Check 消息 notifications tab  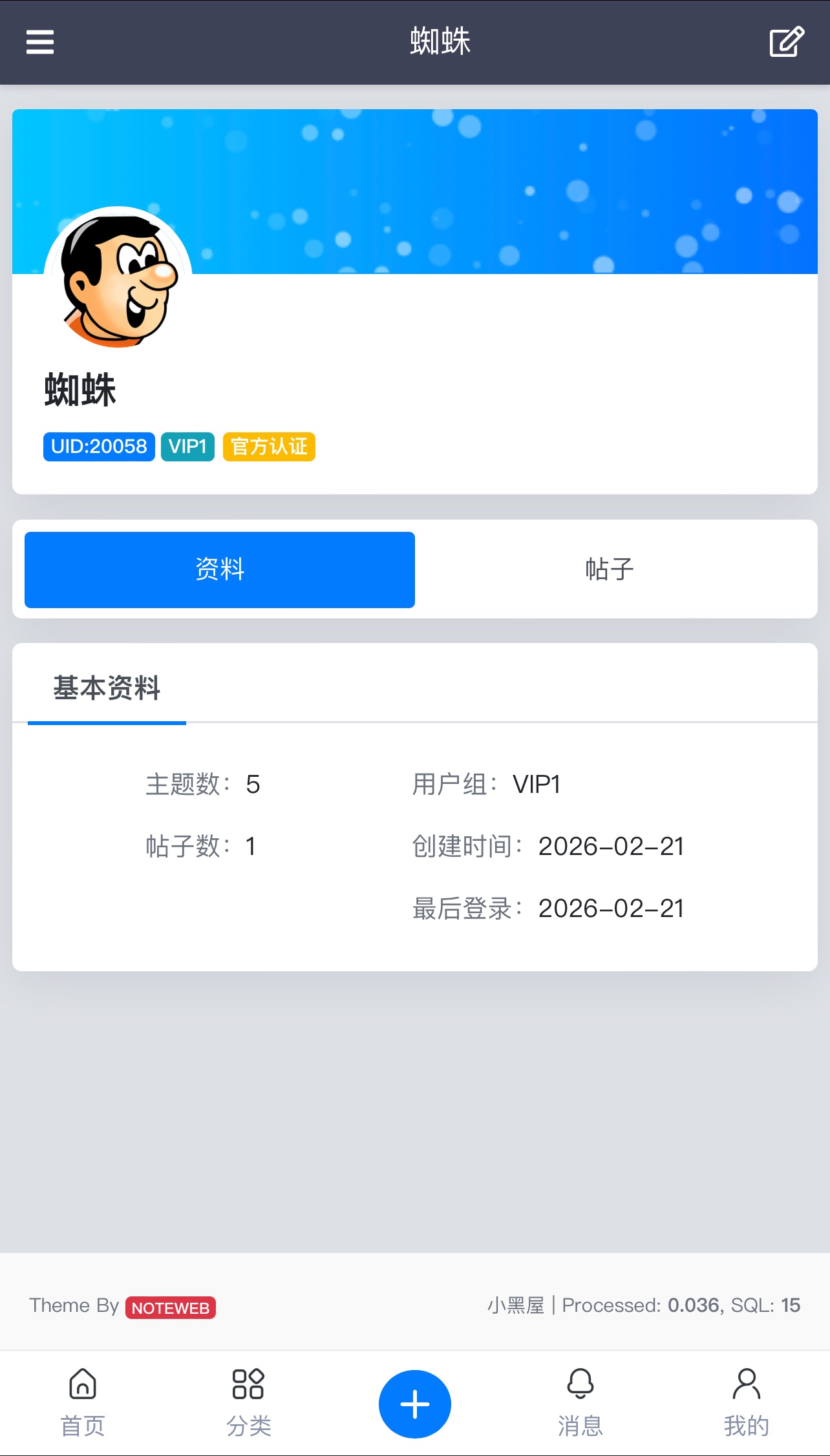[580, 1402]
